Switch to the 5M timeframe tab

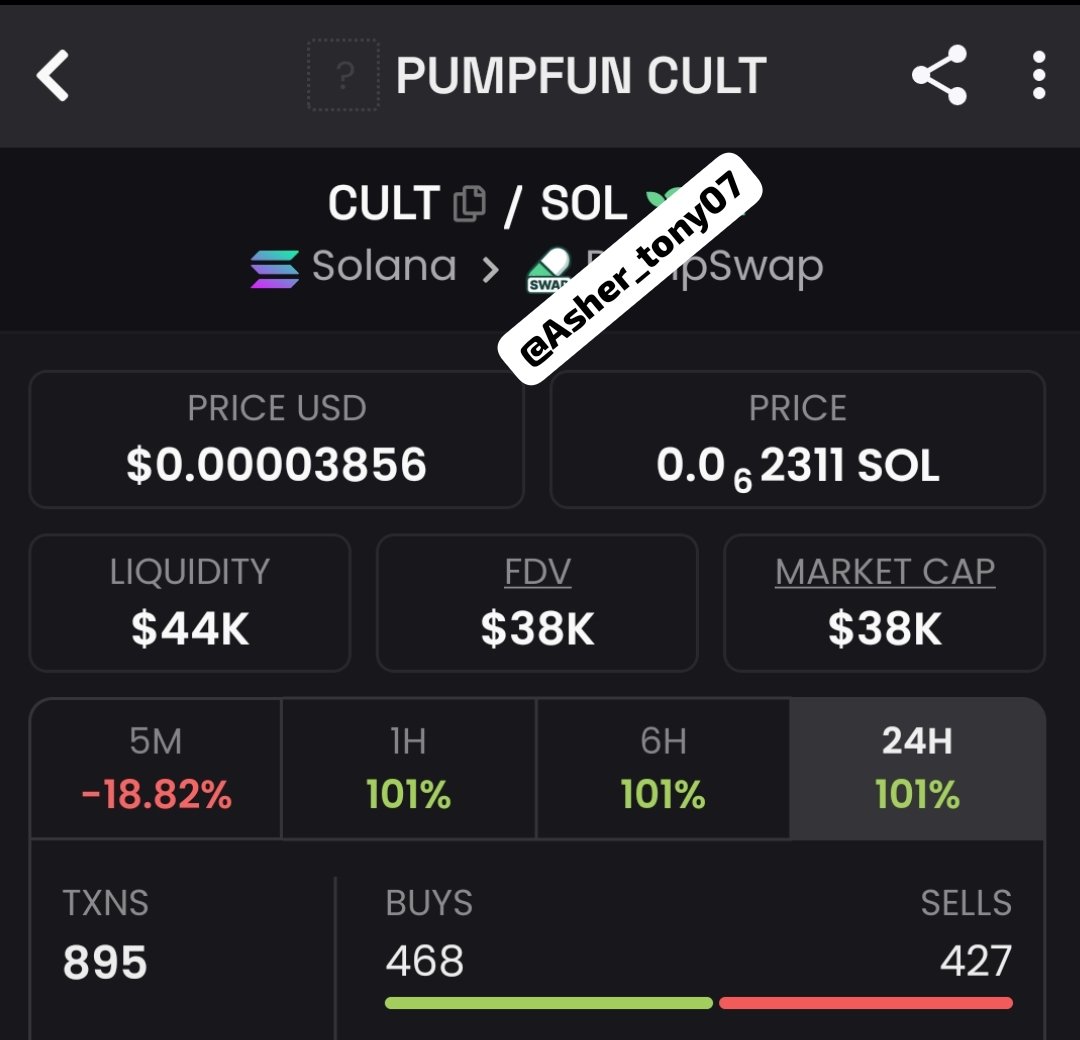156,768
